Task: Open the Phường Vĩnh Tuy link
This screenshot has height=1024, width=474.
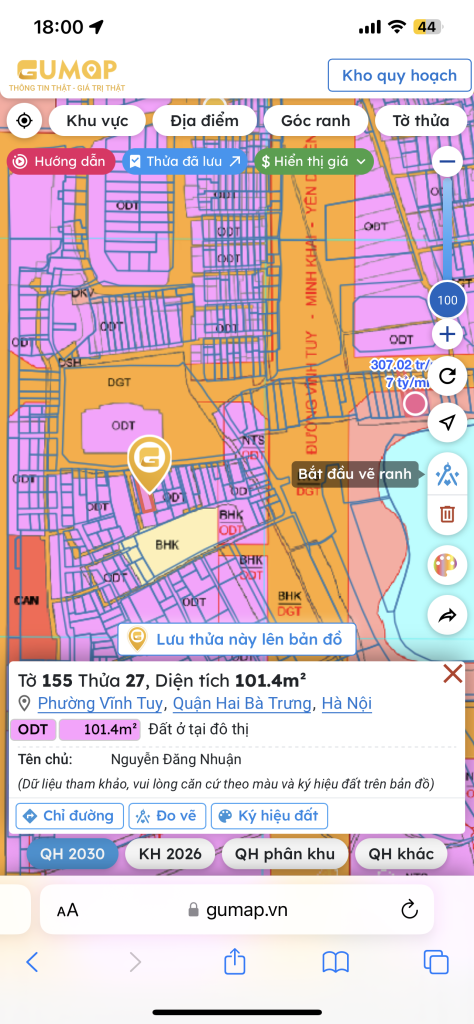Action: (100, 703)
